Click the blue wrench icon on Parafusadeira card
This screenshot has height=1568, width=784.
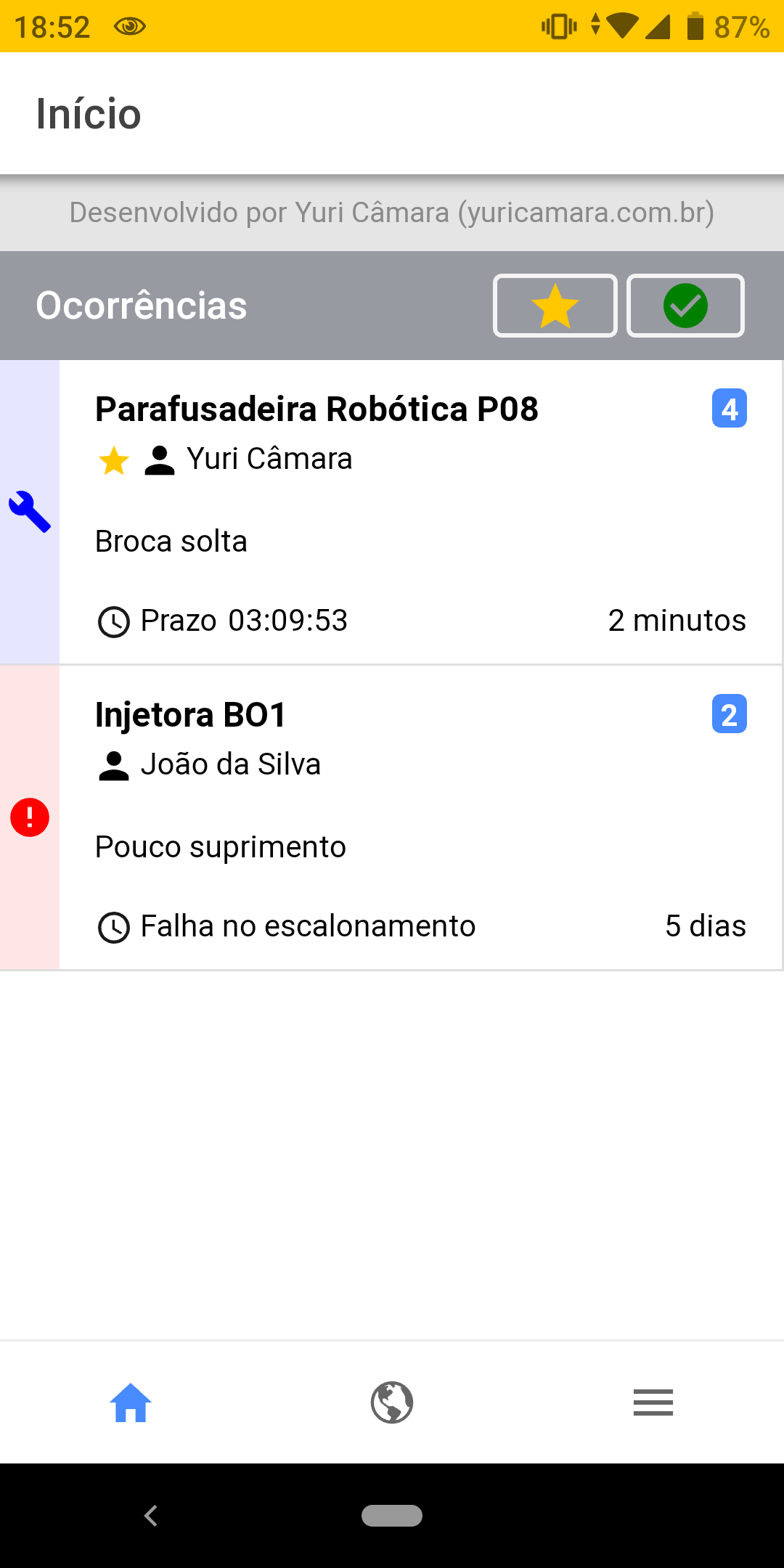(x=30, y=510)
